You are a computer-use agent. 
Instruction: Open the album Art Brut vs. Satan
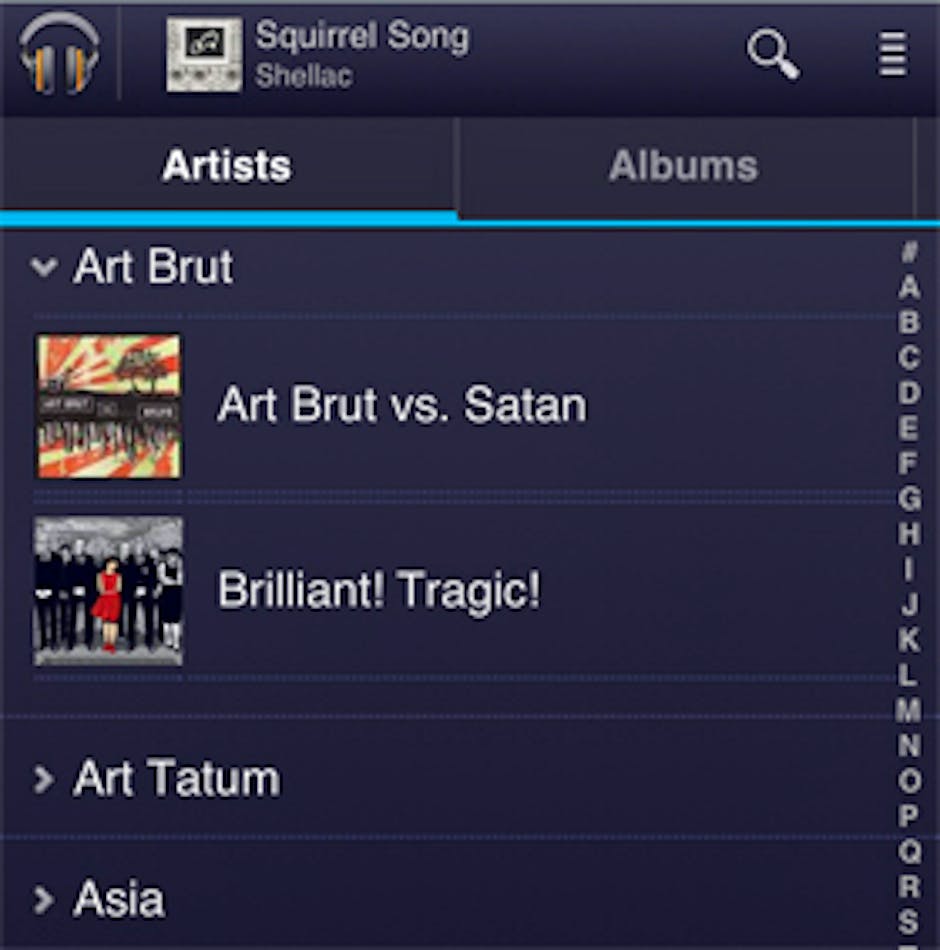(x=400, y=405)
